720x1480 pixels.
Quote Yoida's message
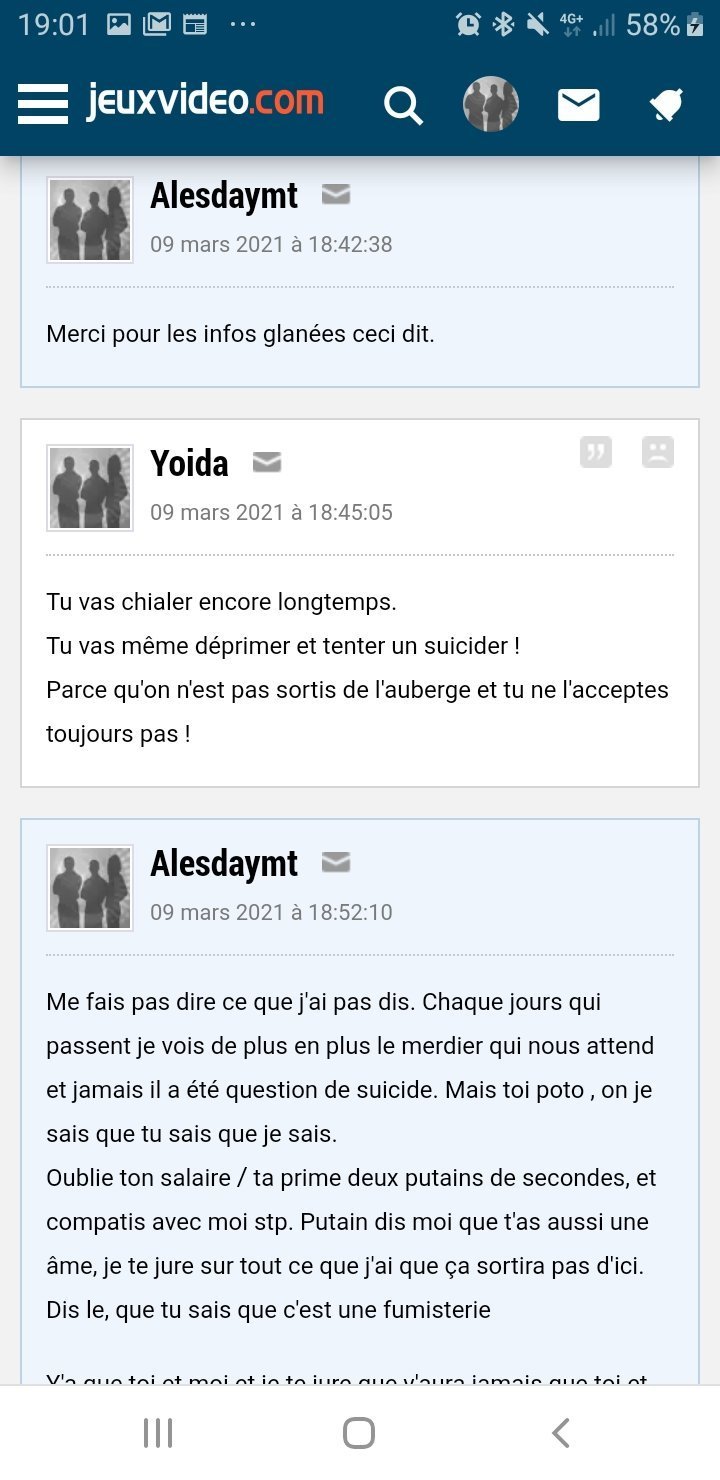coord(596,452)
